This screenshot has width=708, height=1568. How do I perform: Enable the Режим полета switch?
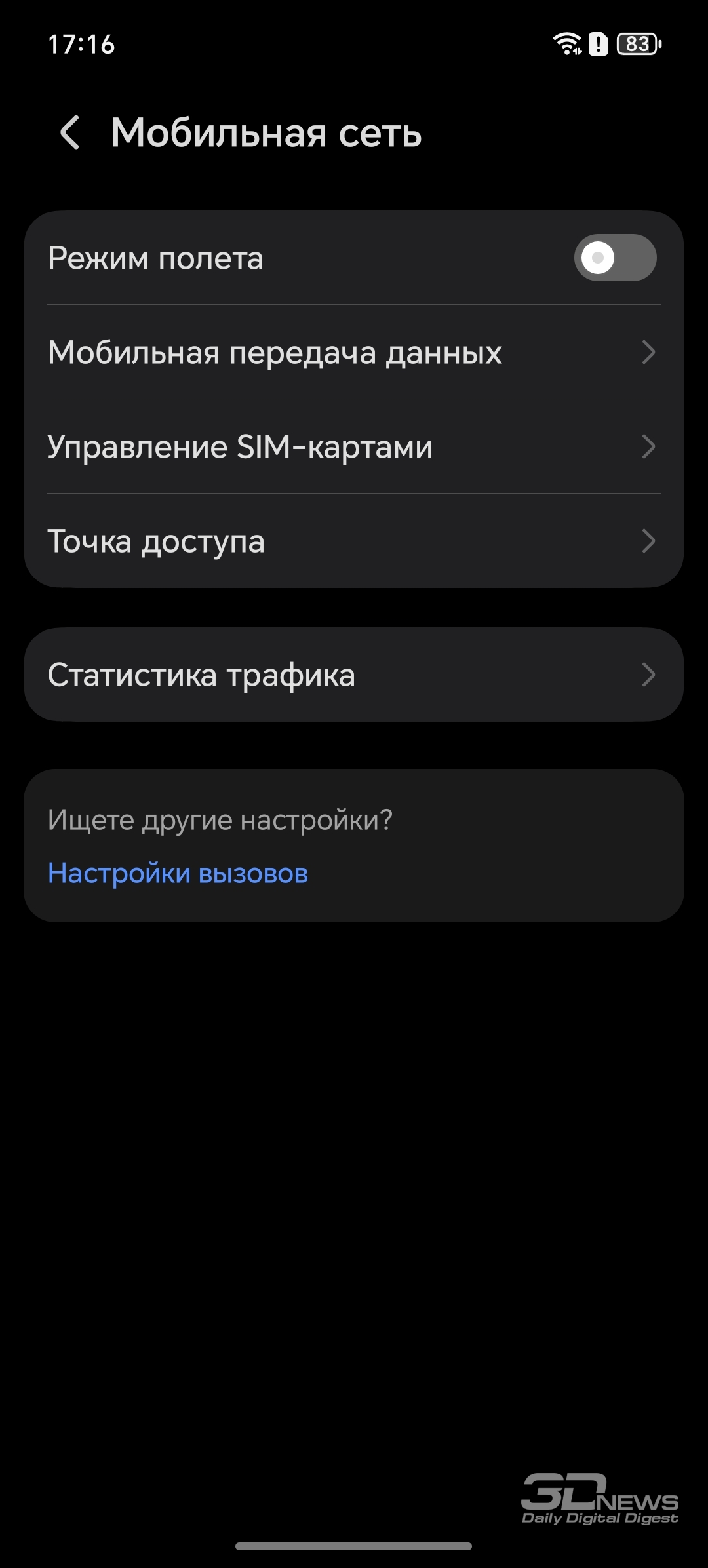click(x=614, y=258)
